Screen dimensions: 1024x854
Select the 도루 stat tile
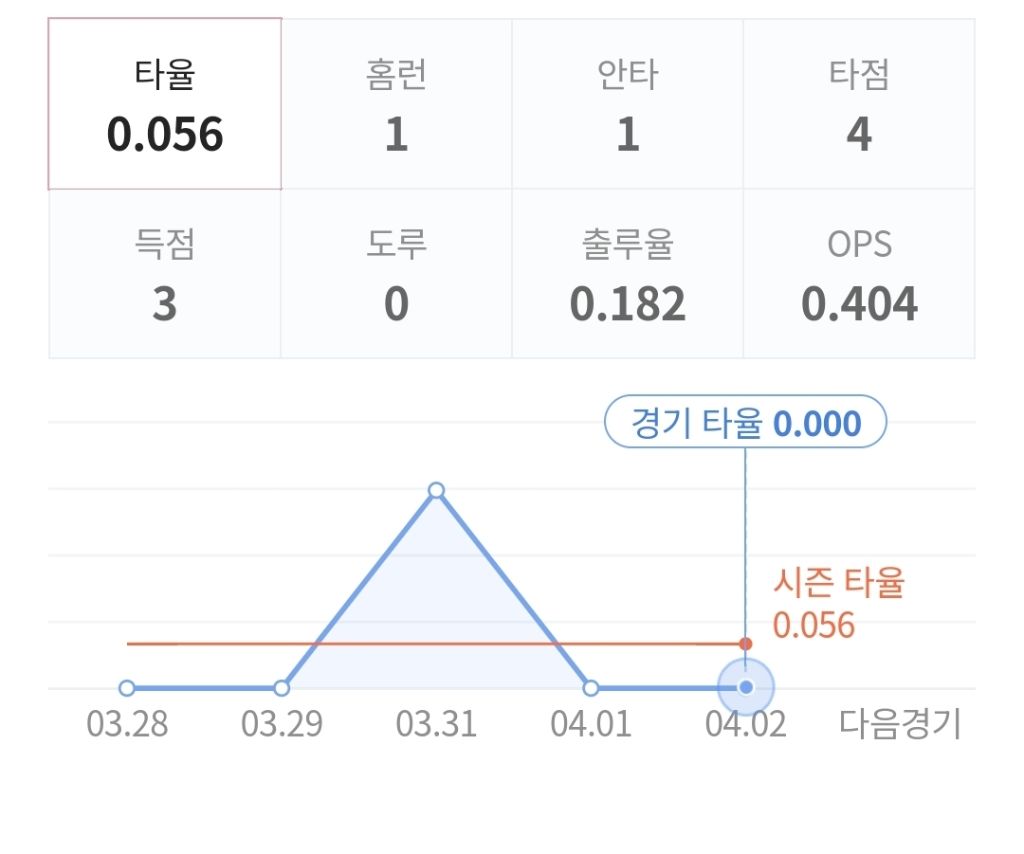coord(396,274)
